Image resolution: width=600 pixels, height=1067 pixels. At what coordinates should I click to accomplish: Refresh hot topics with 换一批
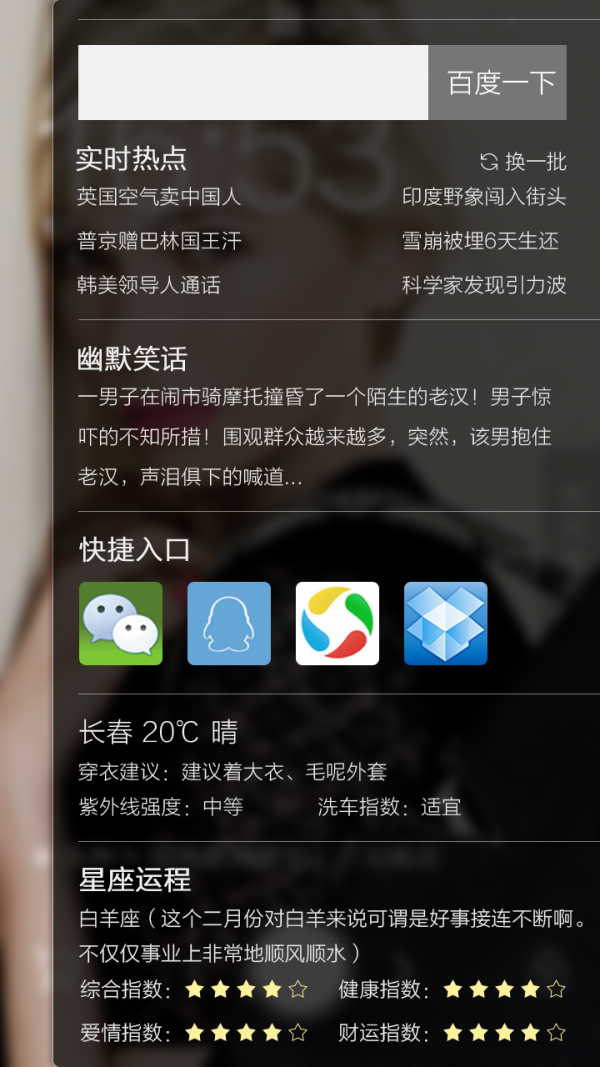click(524, 161)
